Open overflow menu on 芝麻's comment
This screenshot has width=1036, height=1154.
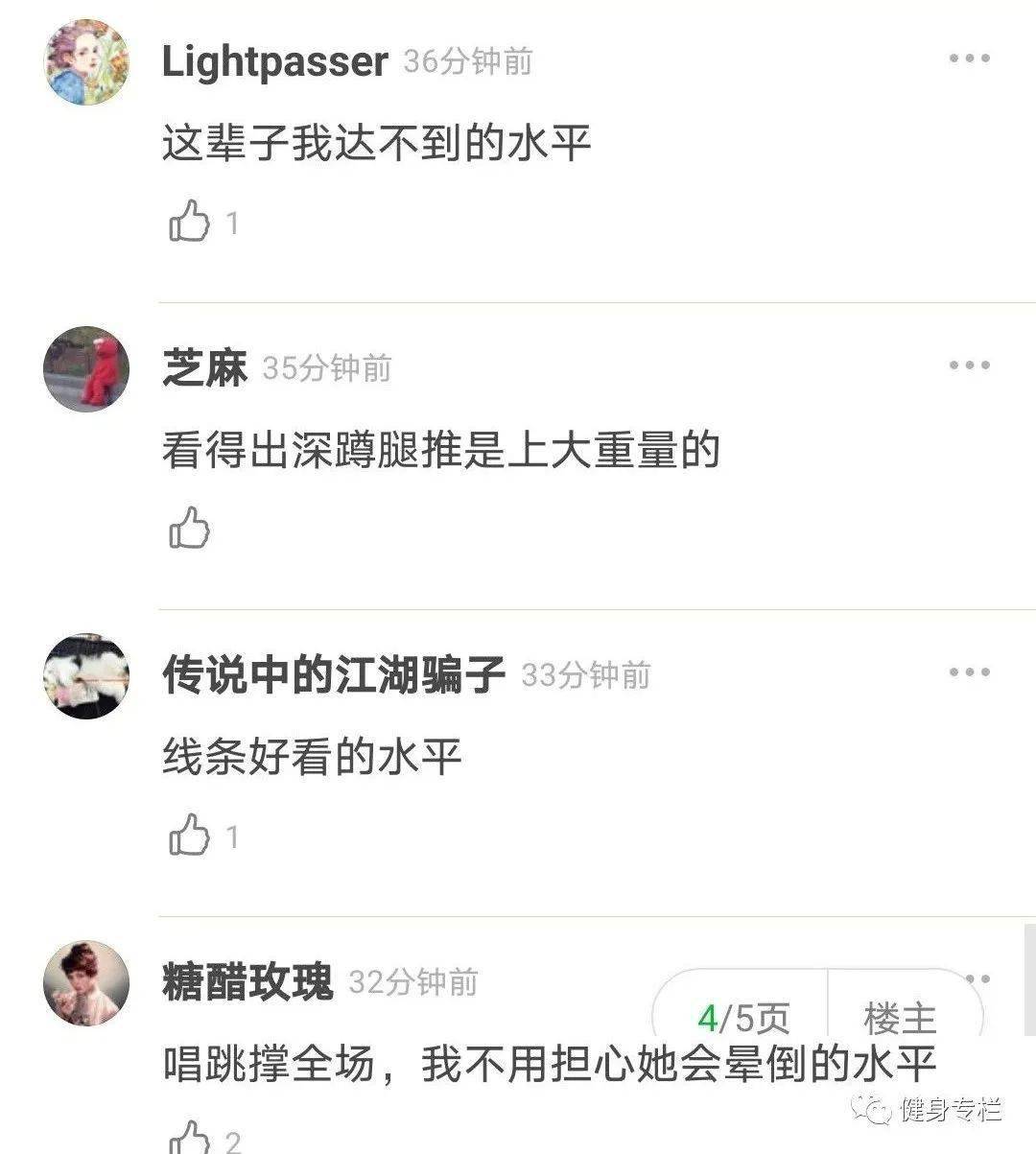[969, 365]
